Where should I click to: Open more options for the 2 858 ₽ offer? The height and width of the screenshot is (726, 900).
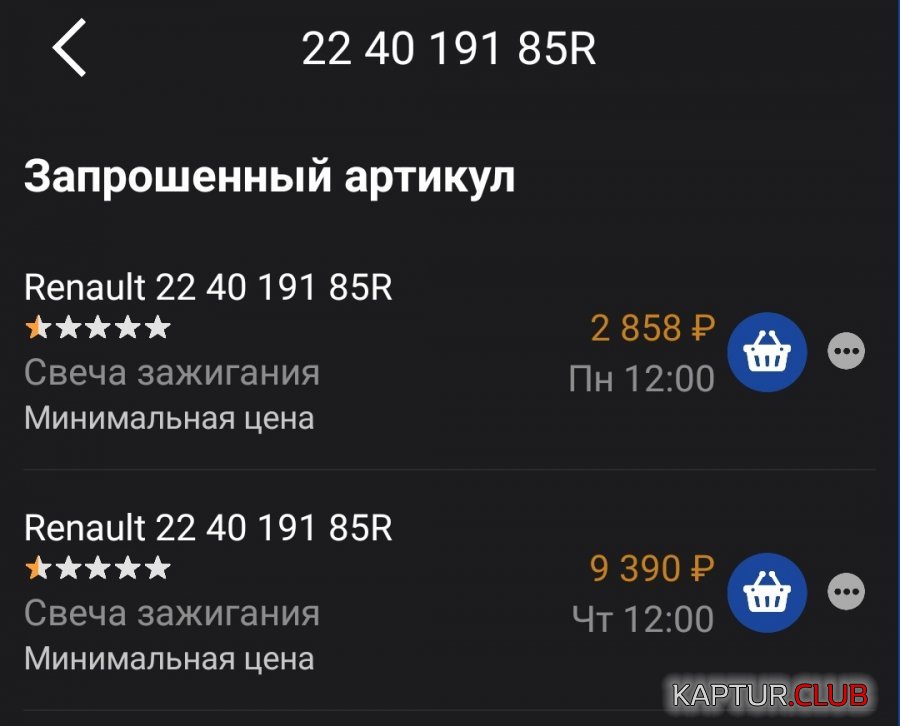click(x=847, y=351)
